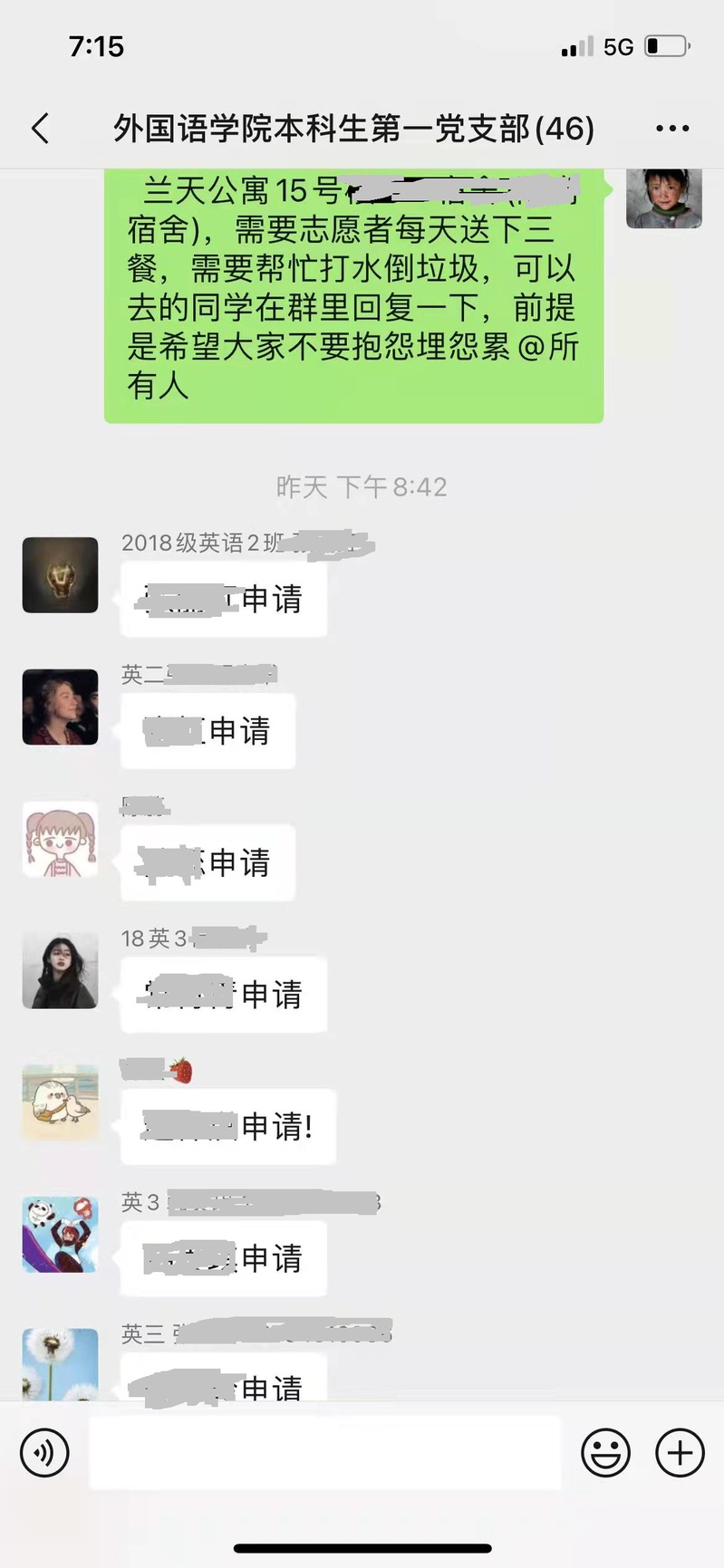Tap the message text field
This screenshot has height=1568, width=724.
pyautogui.click(x=324, y=1452)
